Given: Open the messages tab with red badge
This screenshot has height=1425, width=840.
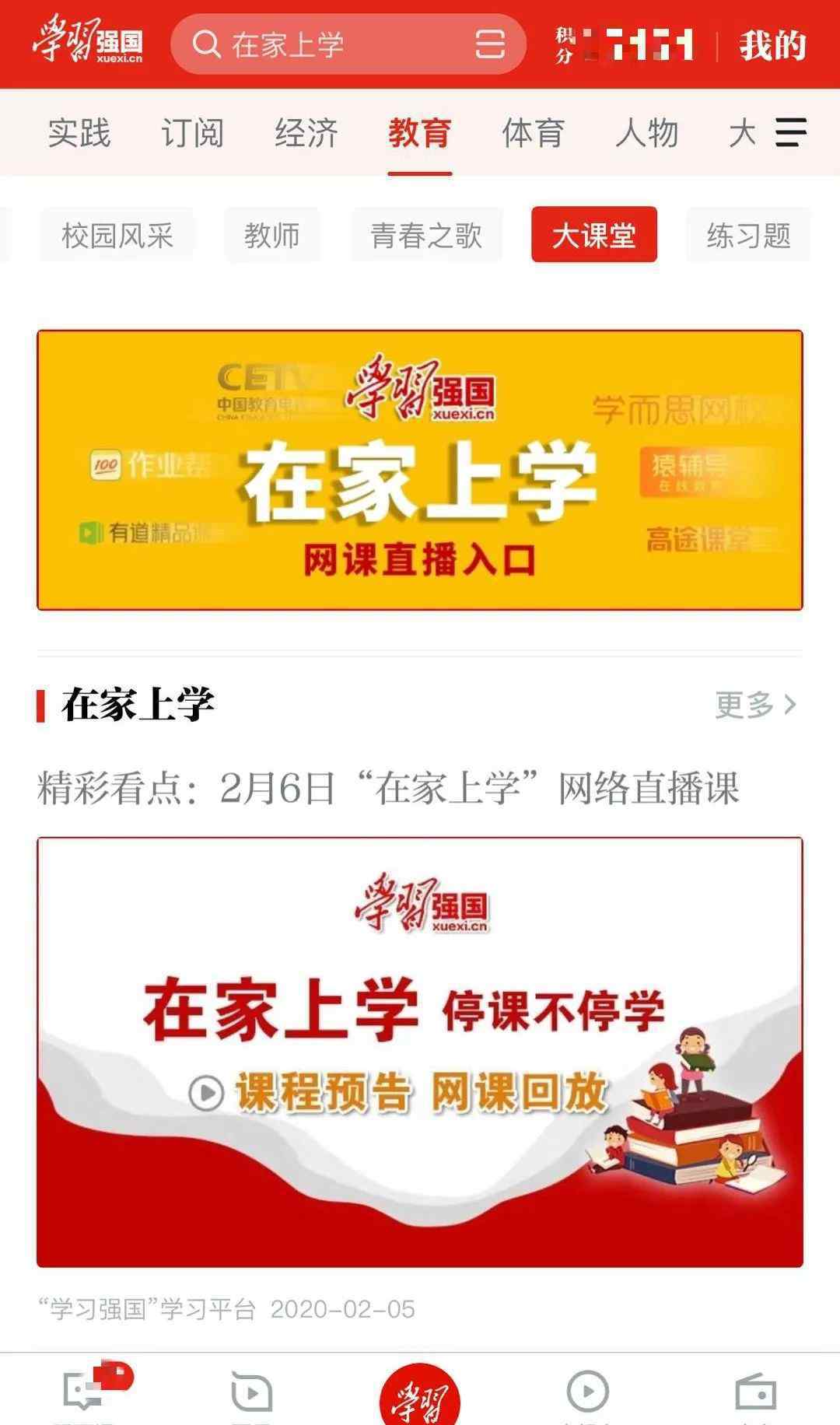Looking at the screenshot, I should tap(85, 1392).
